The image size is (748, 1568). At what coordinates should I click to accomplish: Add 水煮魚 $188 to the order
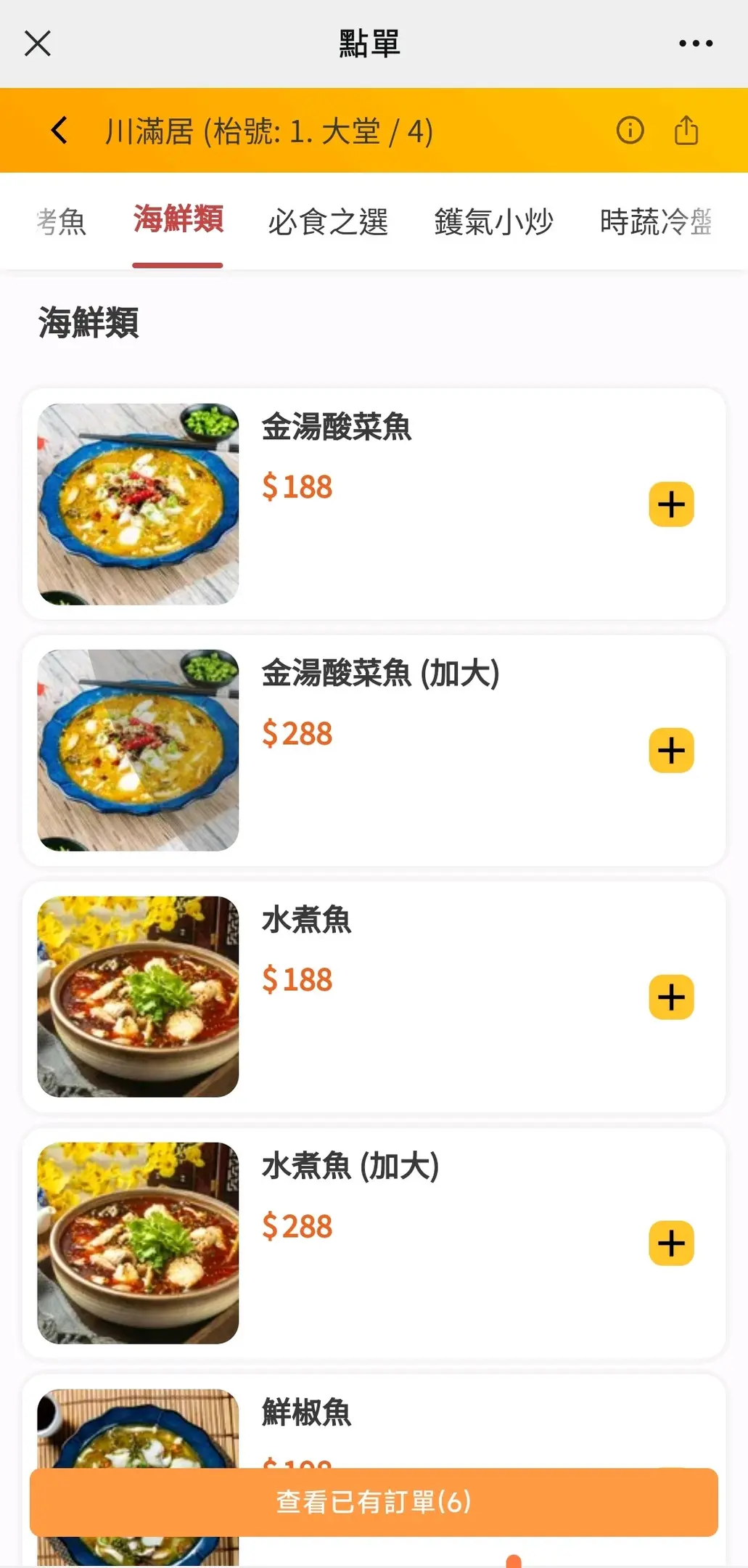(x=671, y=997)
